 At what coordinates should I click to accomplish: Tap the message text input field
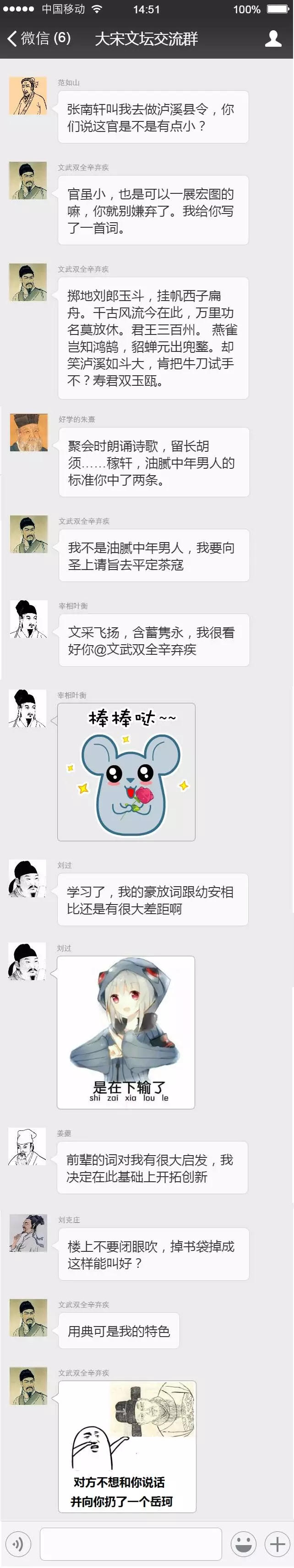130,1544
